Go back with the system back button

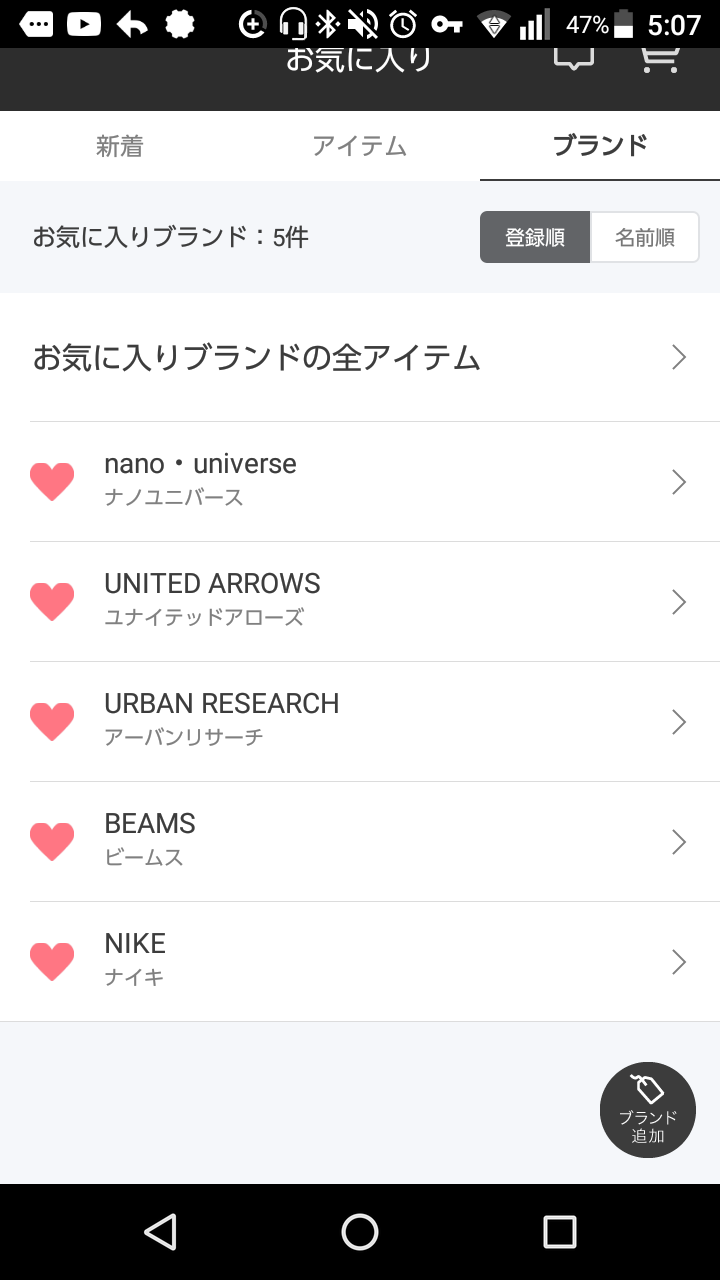tap(160, 1232)
